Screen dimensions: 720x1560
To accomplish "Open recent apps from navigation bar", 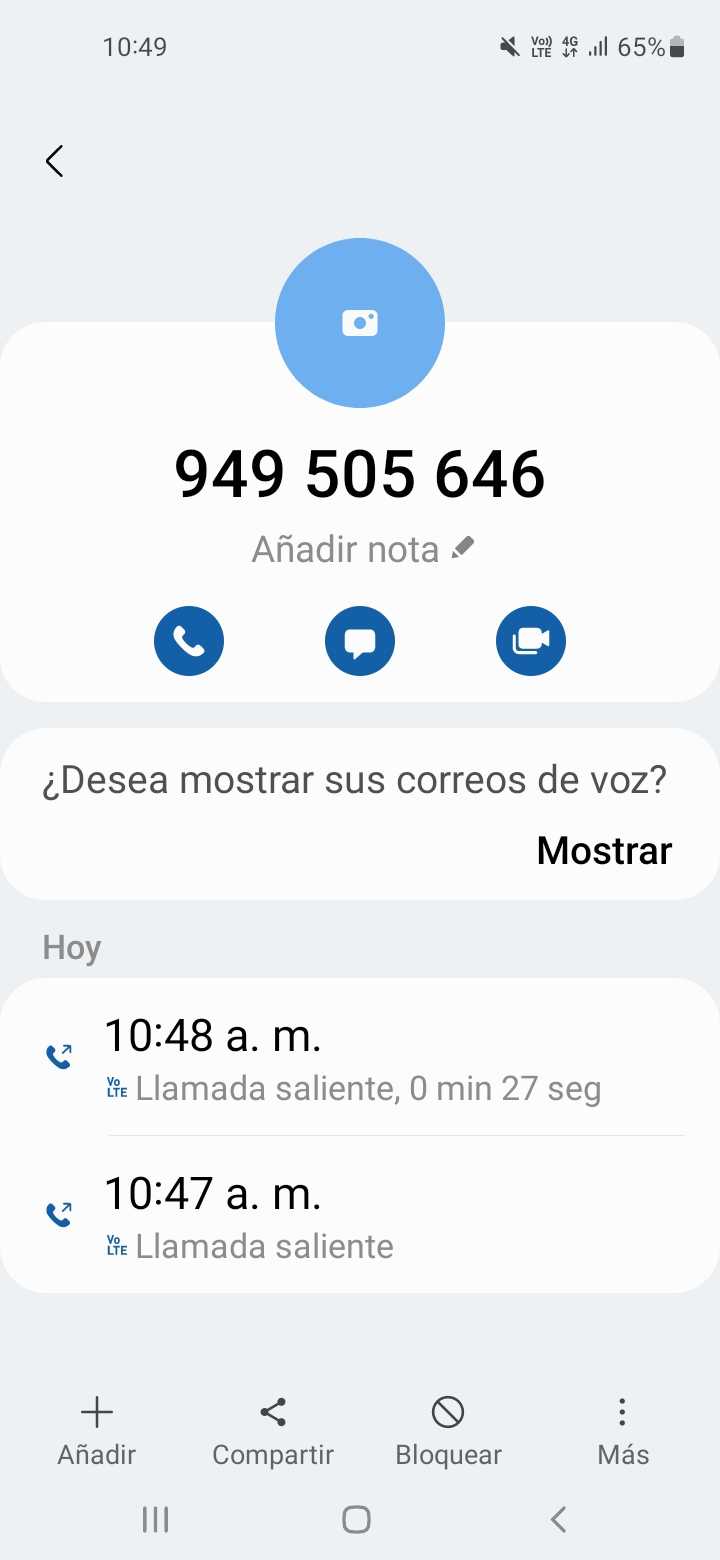I will coord(155,1520).
